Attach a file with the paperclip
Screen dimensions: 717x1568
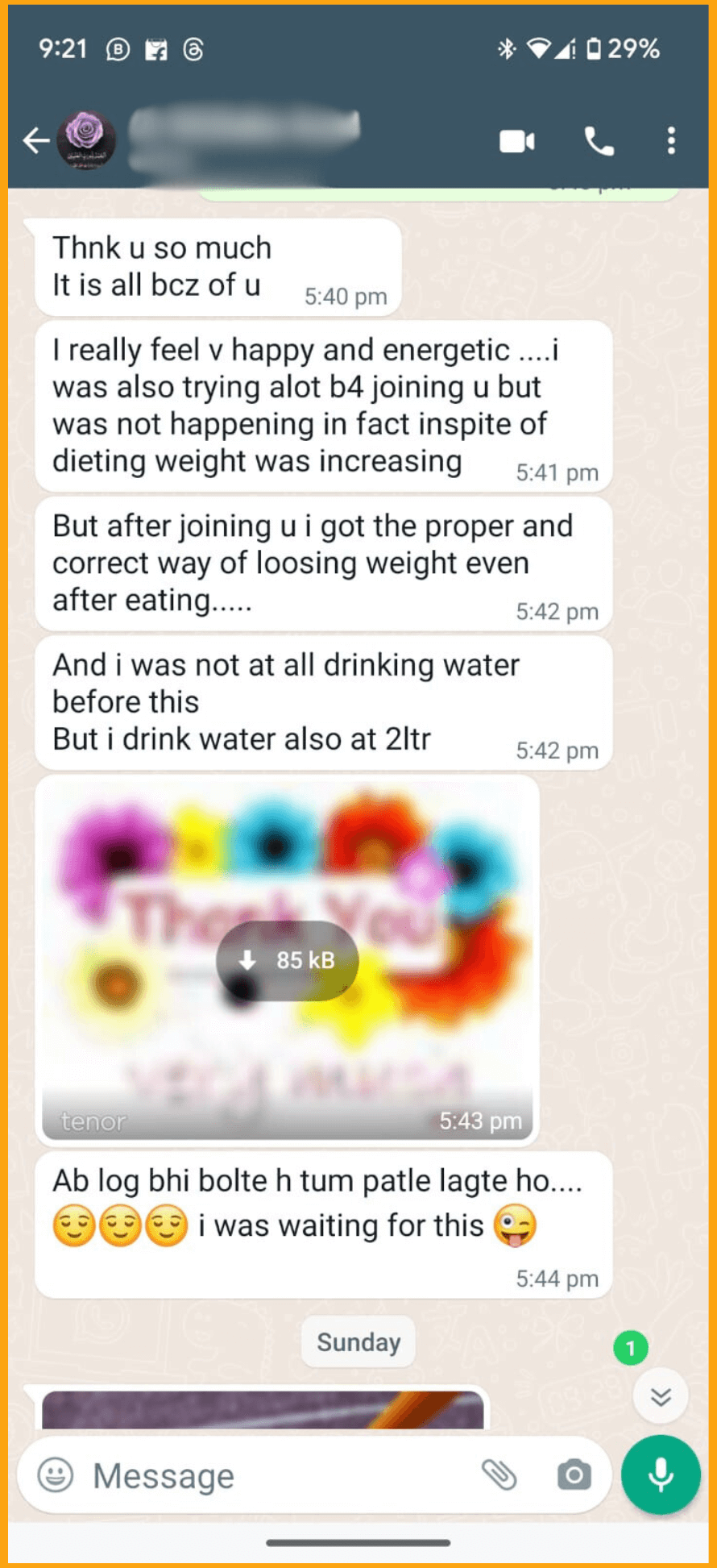[x=499, y=1475]
